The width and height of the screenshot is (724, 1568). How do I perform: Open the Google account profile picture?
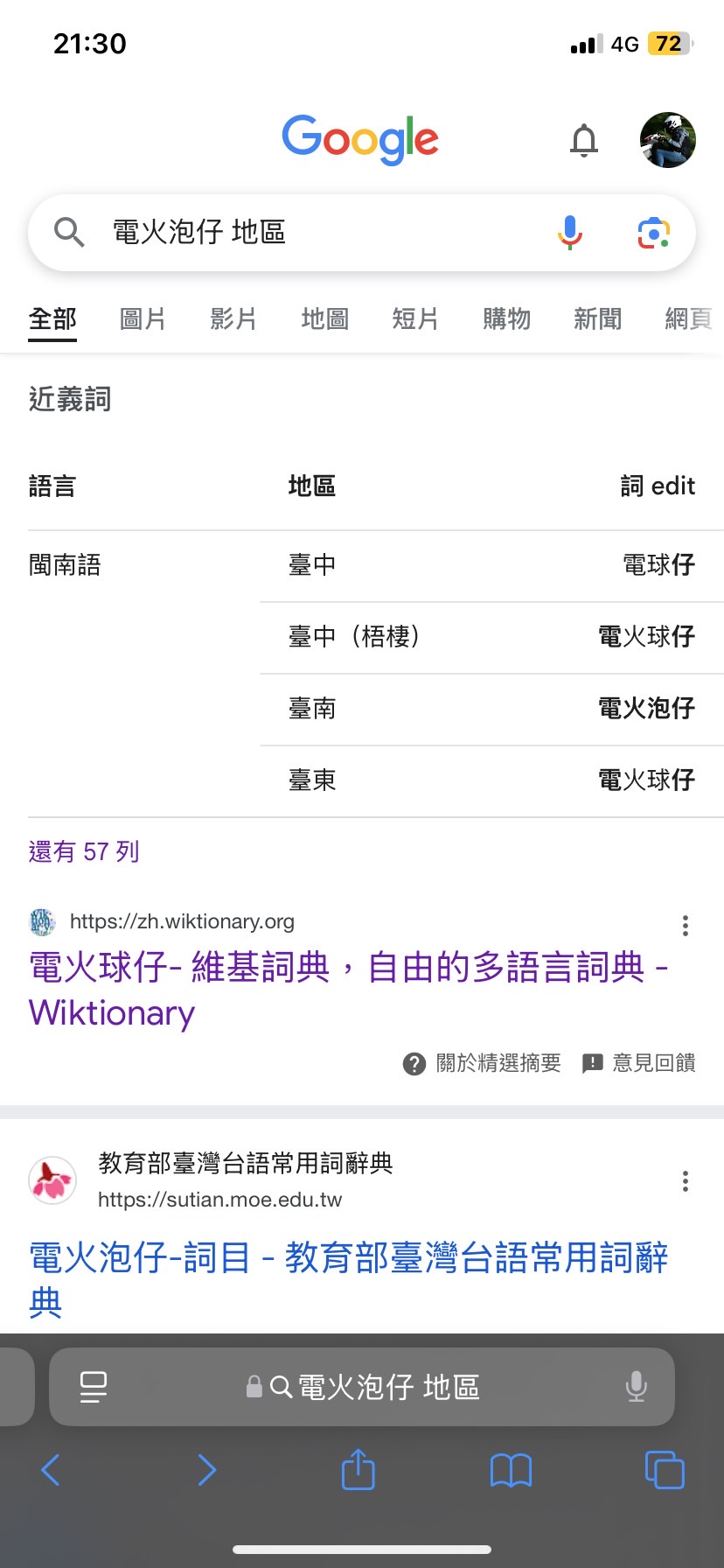click(x=668, y=140)
